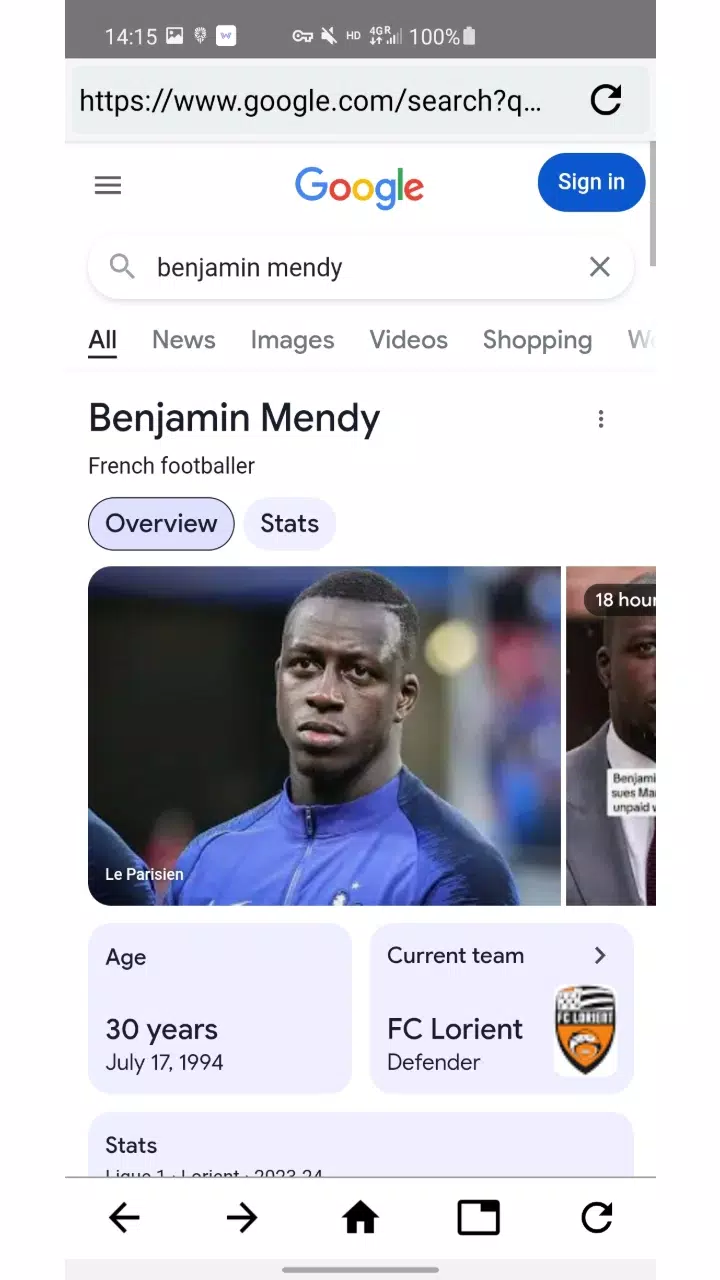Reload the page from the address bar
The width and height of the screenshot is (720, 1280).
coord(606,100)
